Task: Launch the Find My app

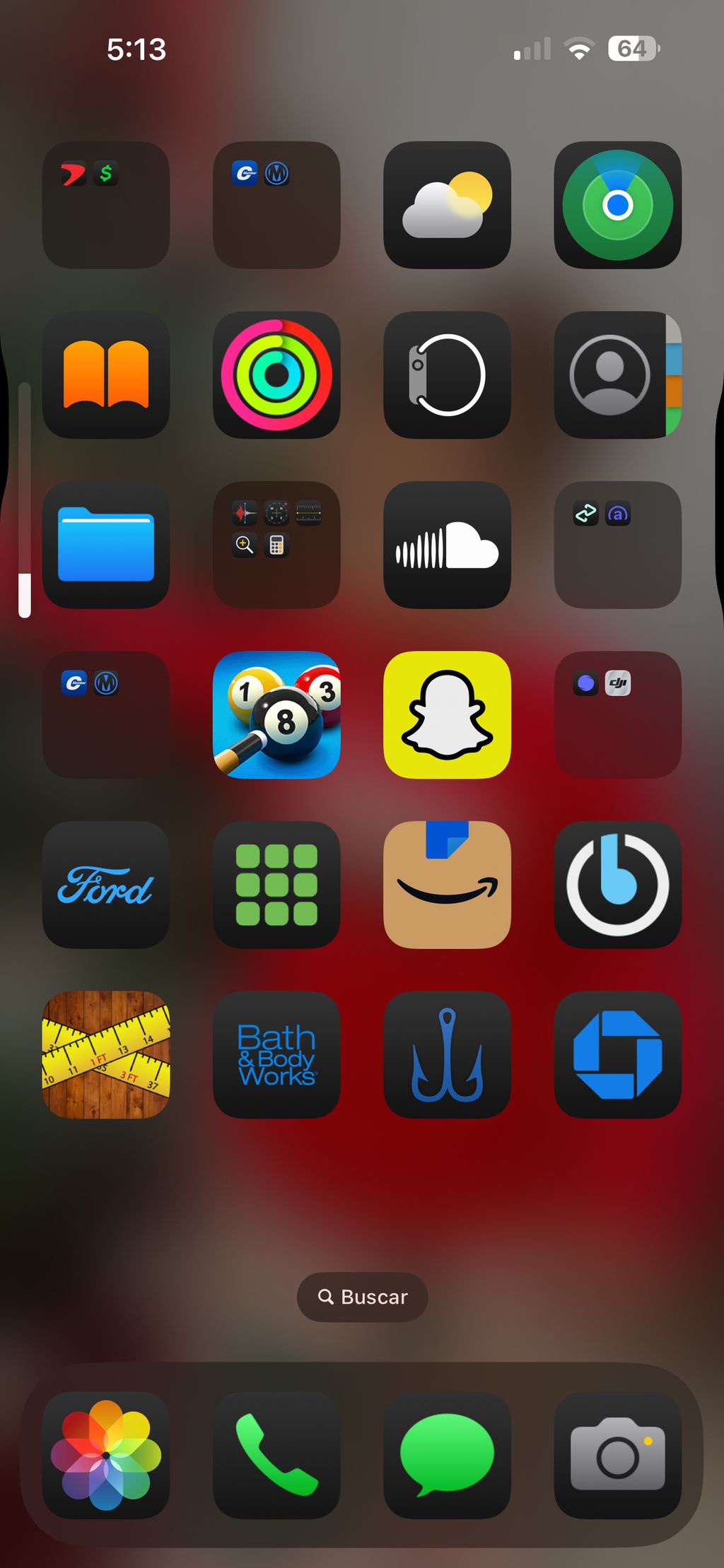Action: point(617,205)
